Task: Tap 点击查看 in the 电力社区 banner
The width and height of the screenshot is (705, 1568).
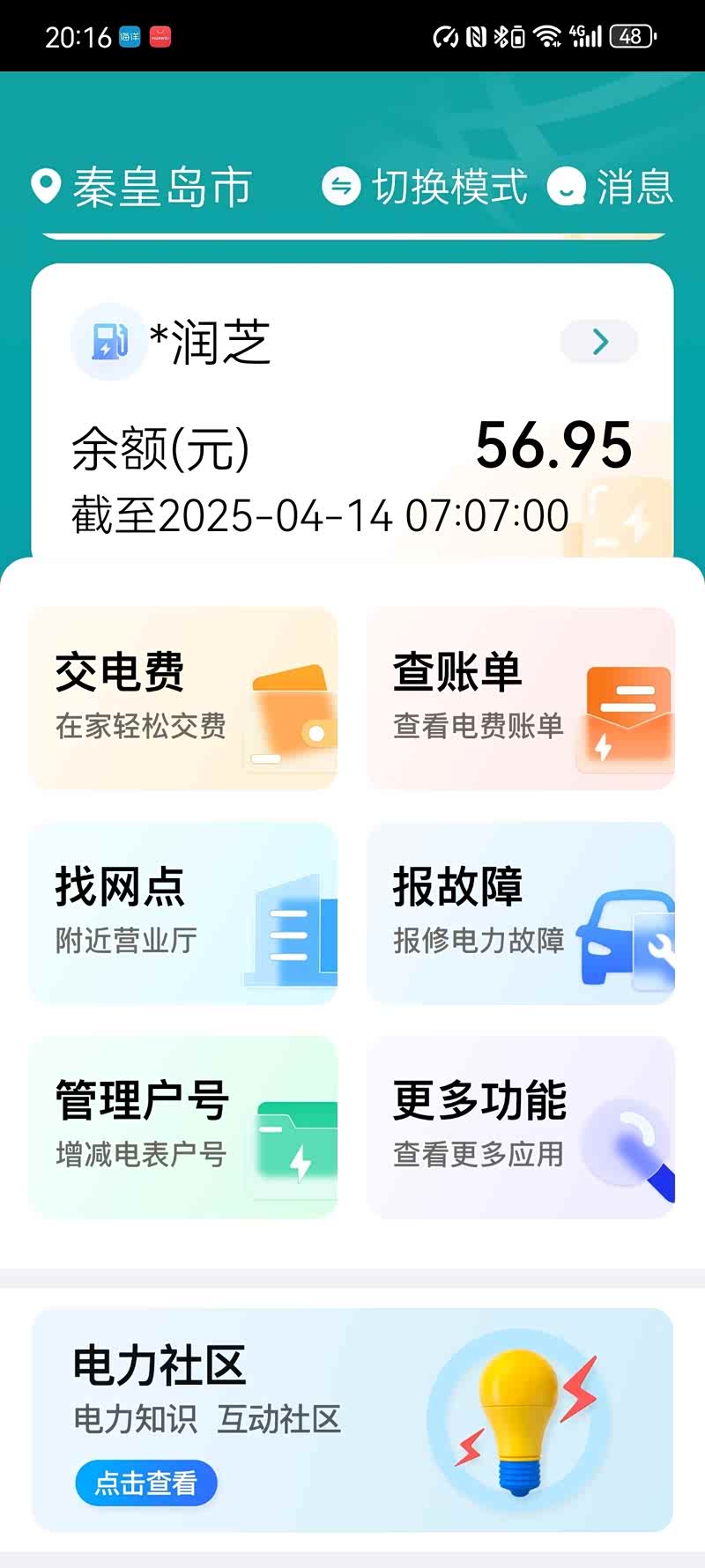Action: coord(146,1483)
